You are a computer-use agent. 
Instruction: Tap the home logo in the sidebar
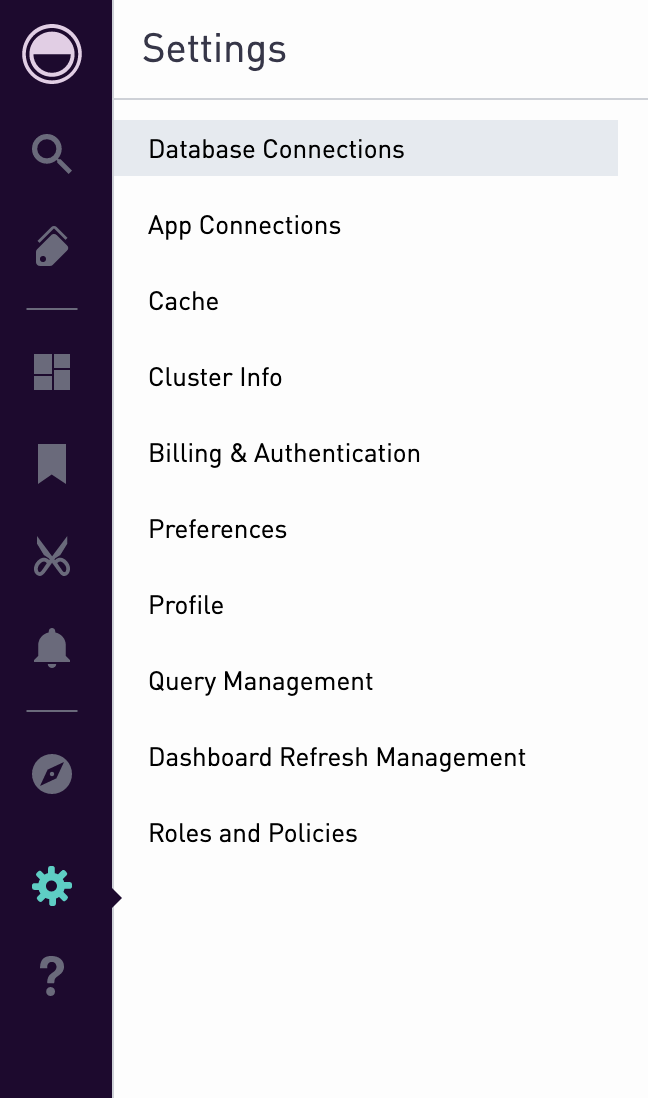tap(52, 54)
